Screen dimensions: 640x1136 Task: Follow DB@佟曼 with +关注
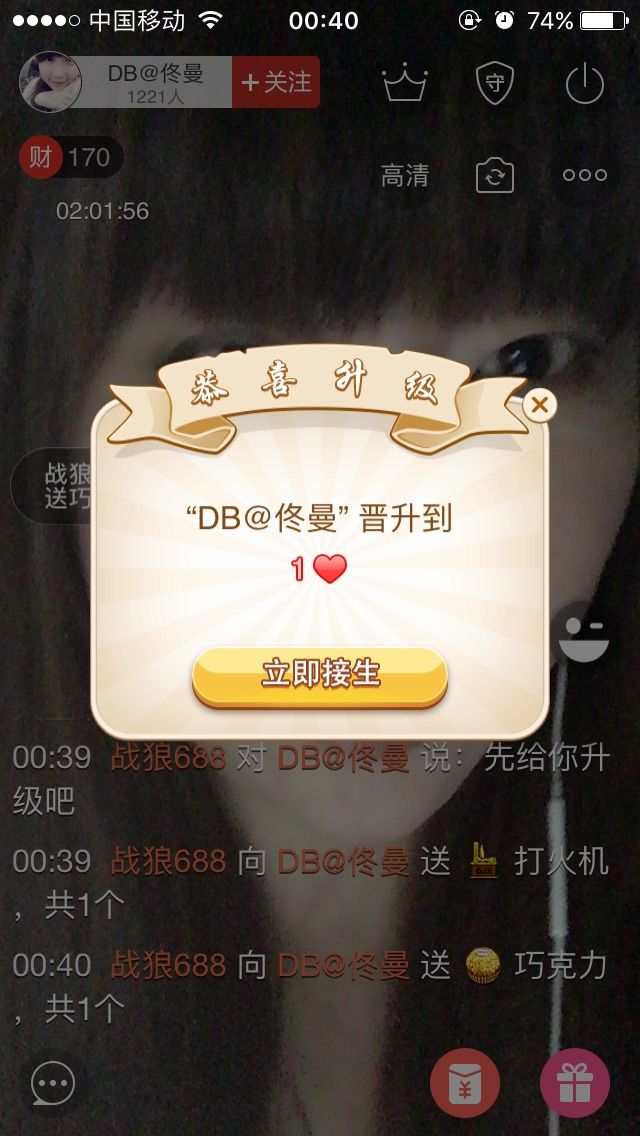(x=276, y=82)
